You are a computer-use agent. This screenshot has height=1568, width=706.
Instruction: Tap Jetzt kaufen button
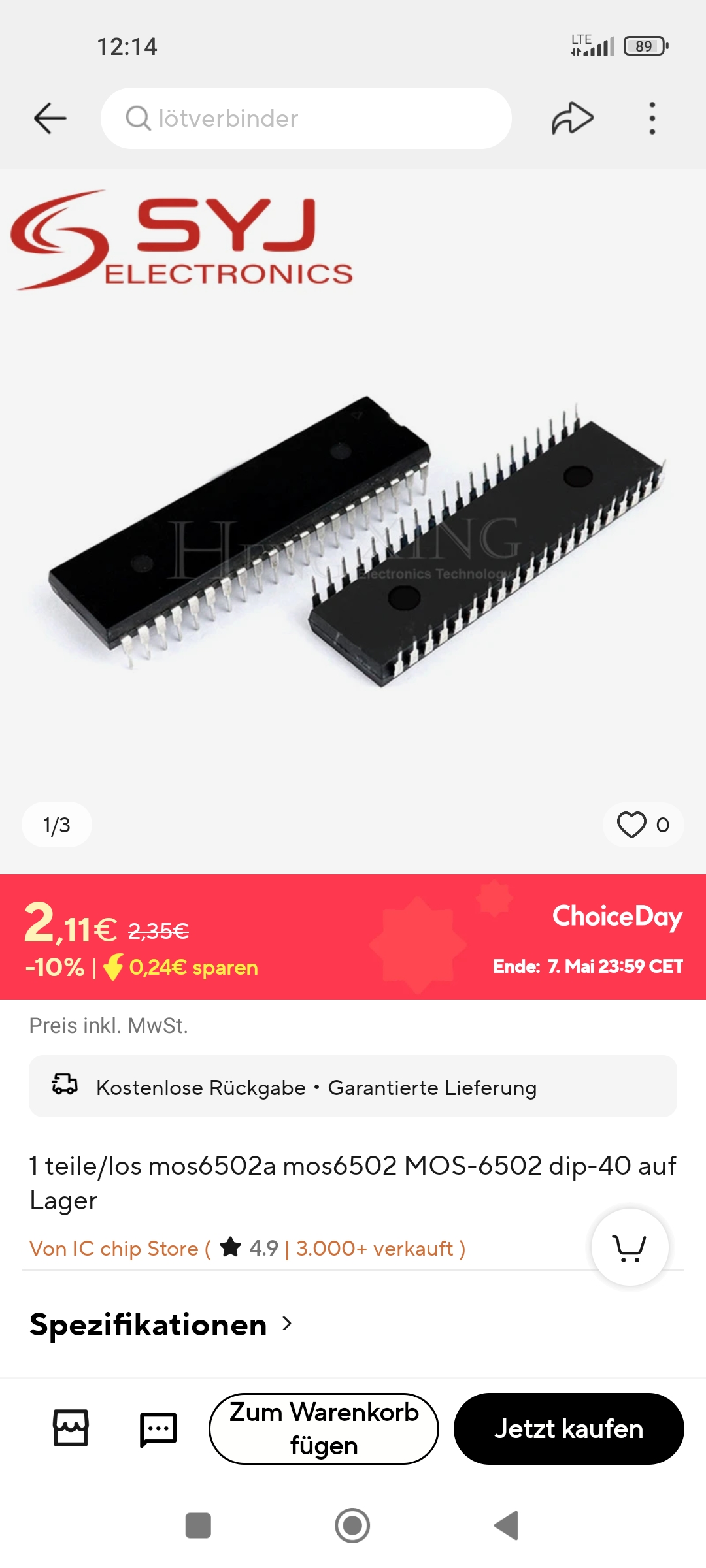pos(569,1429)
